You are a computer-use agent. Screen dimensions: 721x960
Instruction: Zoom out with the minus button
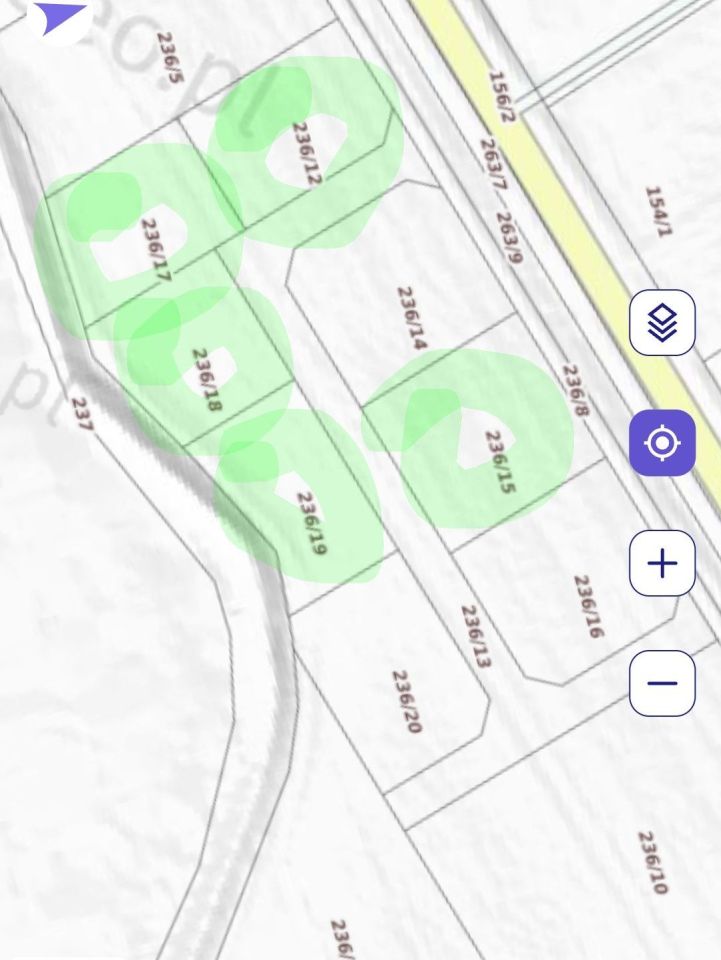[x=662, y=683]
